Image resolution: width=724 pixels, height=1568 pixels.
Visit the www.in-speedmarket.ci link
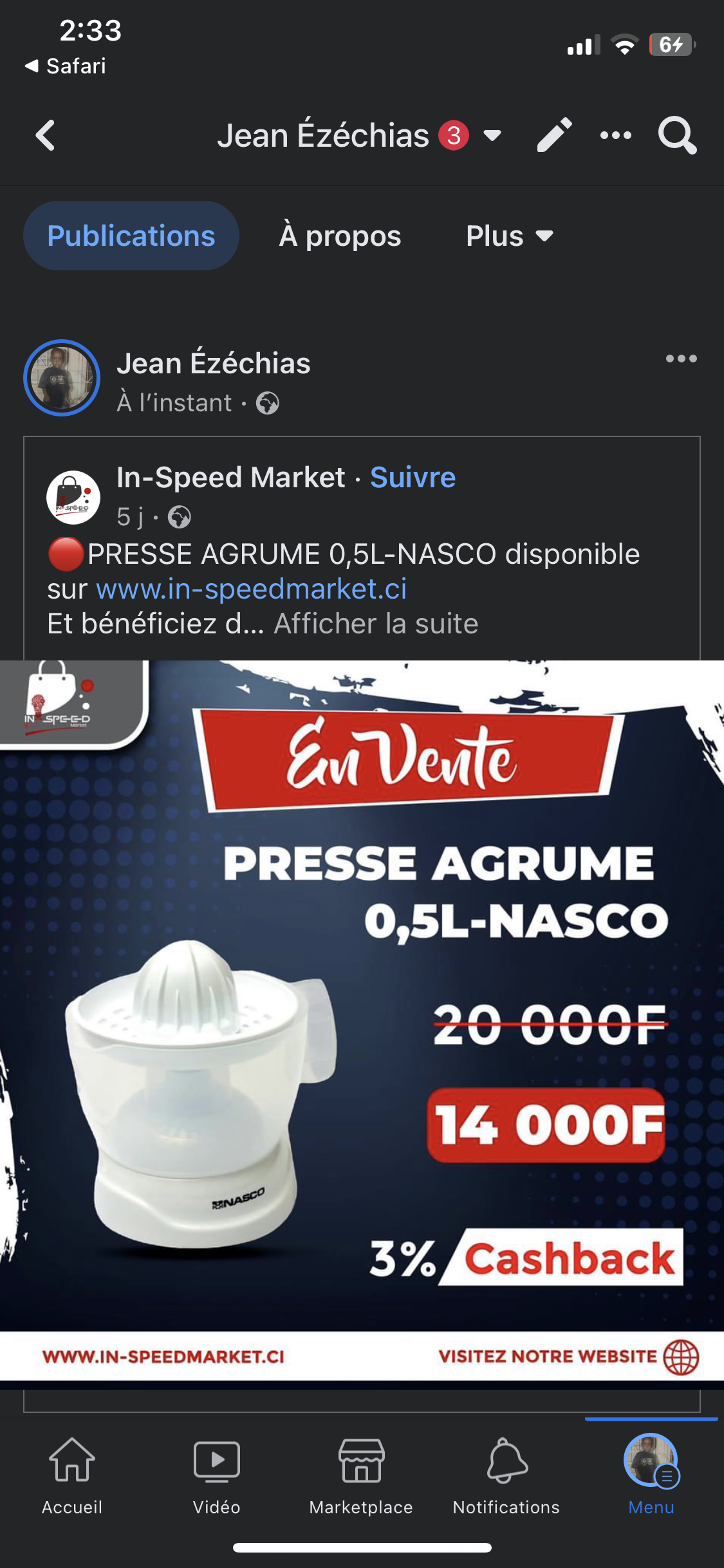pos(251,589)
